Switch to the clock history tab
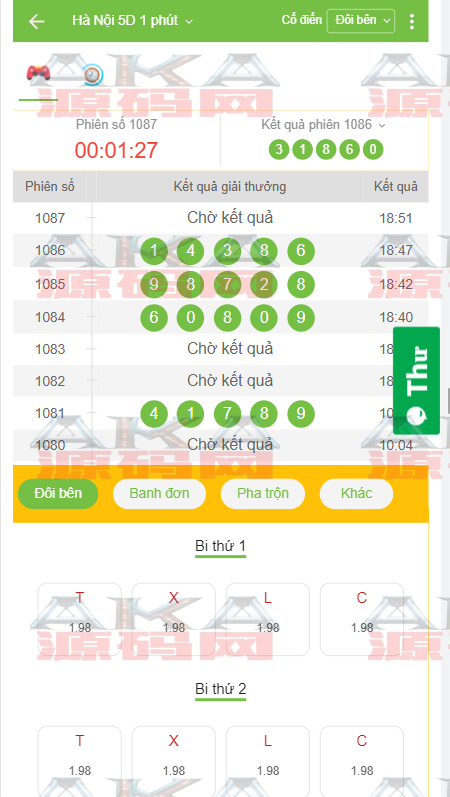 pos(93,75)
